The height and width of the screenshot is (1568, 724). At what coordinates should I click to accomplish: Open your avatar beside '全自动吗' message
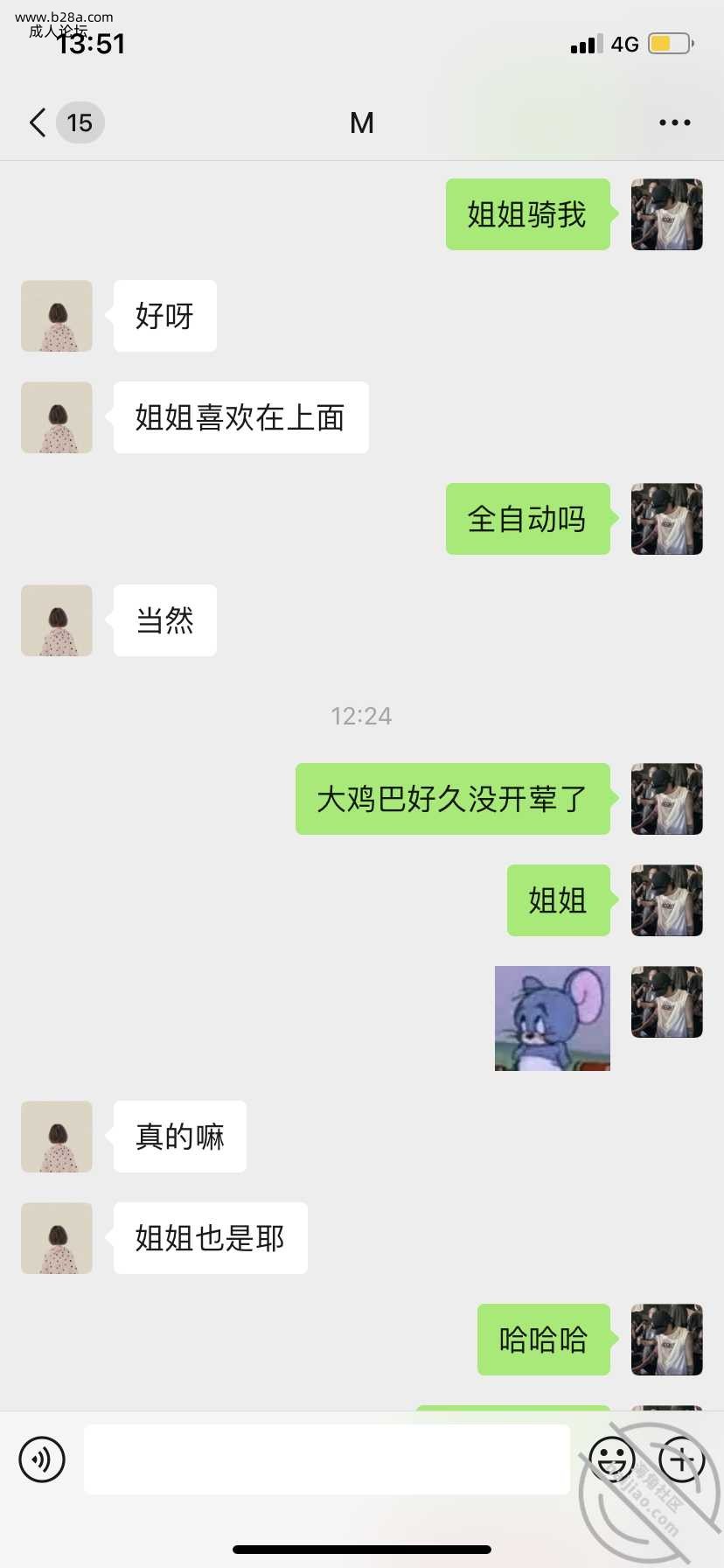click(x=666, y=519)
